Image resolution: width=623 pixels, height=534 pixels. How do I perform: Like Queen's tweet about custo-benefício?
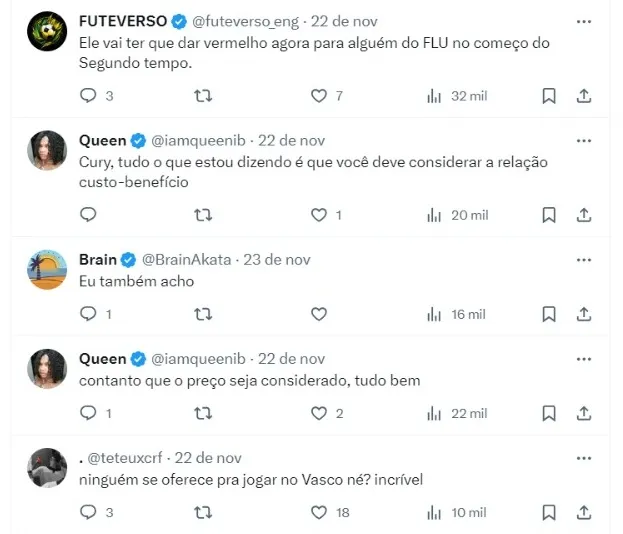[x=319, y=214]
